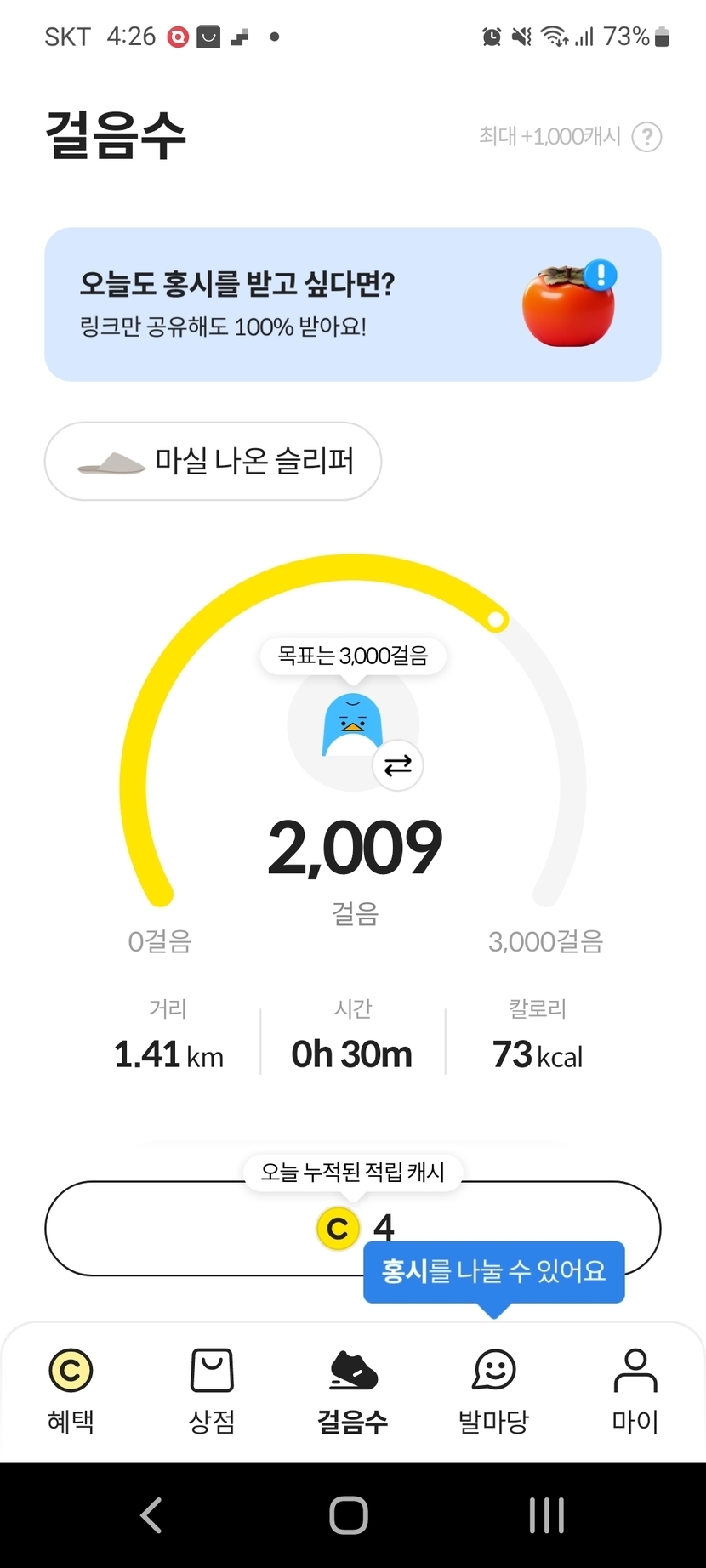Go back with the system back button
Viewport: 706px width, 1568px height.
pos(151,1514)
